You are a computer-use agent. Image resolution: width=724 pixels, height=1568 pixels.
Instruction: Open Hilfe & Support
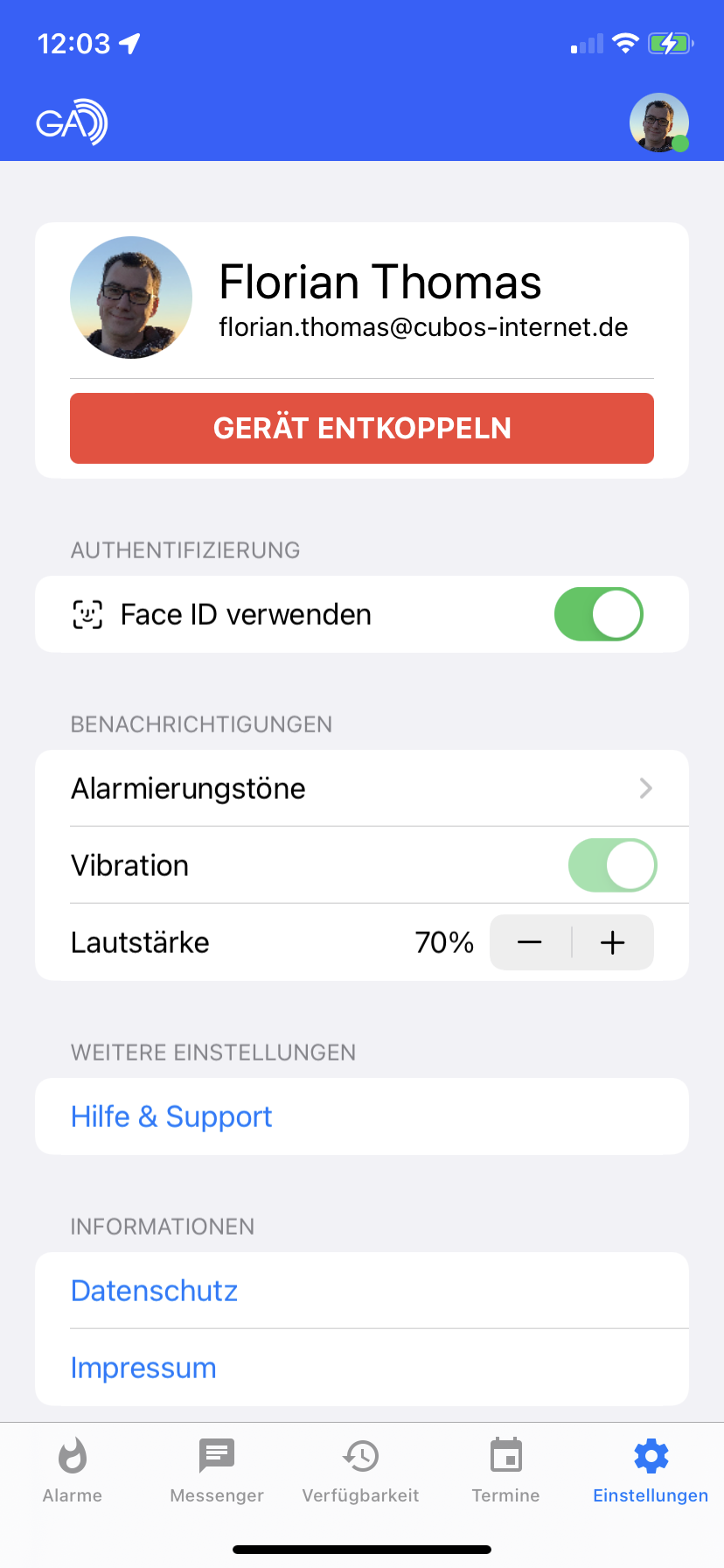[172, 1116]
